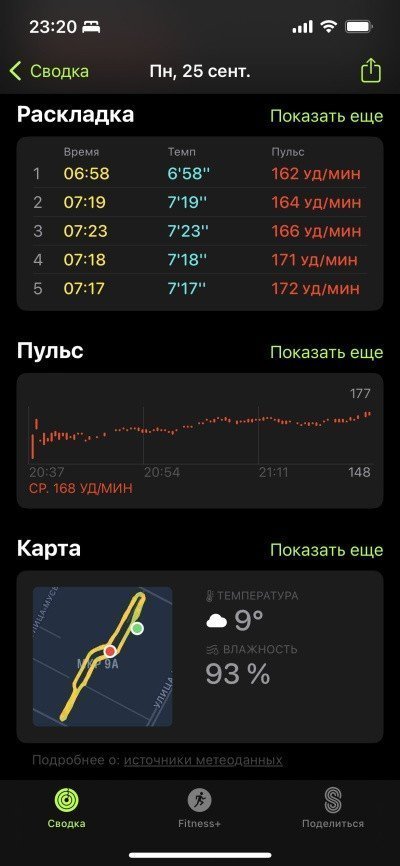Open the route map thumbnail
Screen dimensions: 400x866
(x=103, y=657)
